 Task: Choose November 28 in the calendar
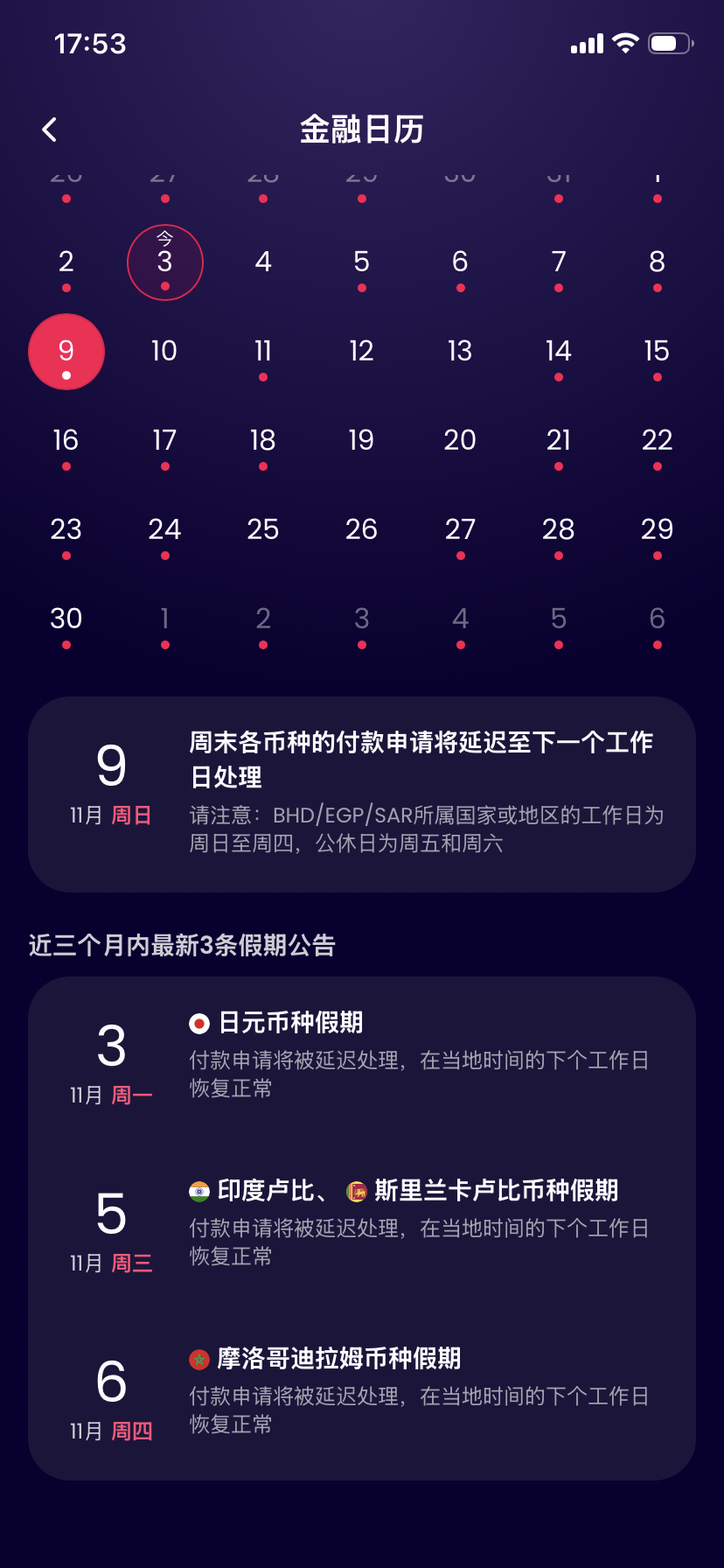point(559,530)
